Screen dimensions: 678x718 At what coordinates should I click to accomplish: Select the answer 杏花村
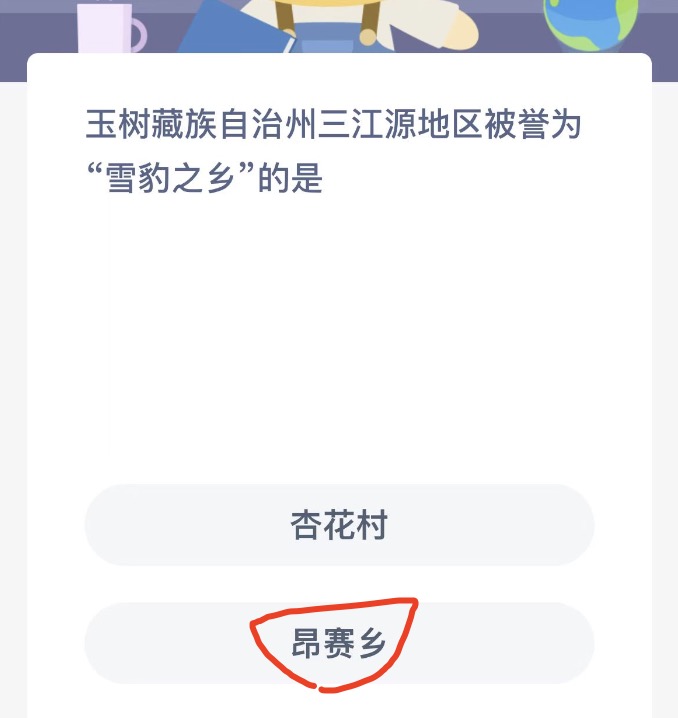coord(339,526)
